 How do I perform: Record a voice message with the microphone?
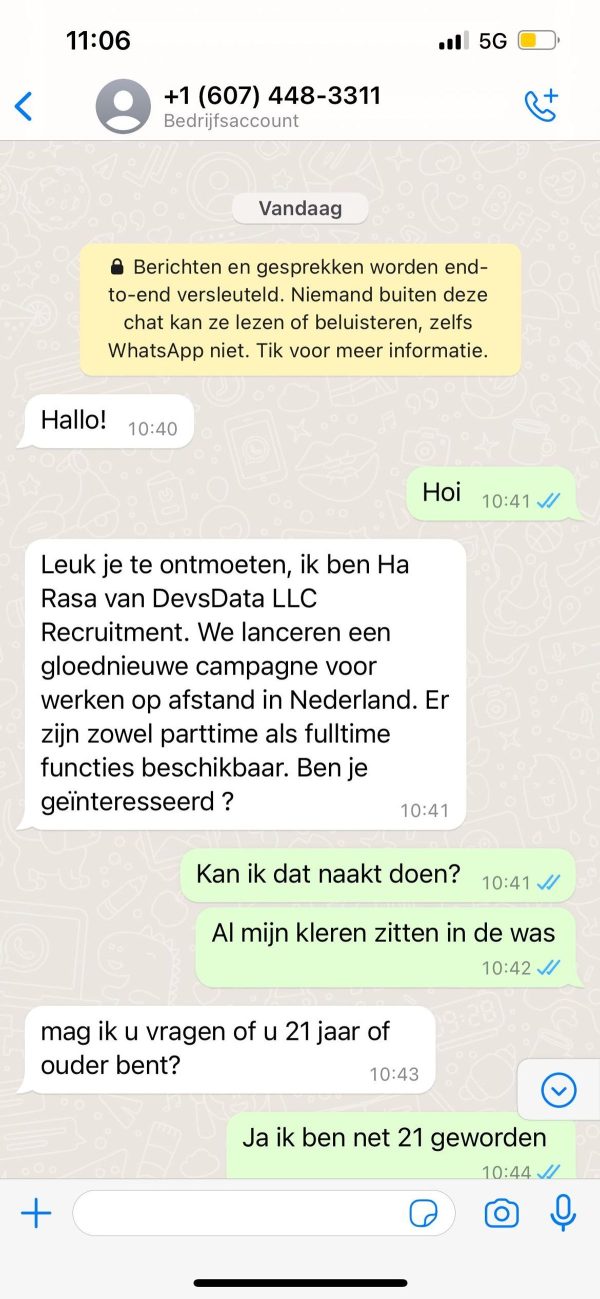click(563, 1213)
